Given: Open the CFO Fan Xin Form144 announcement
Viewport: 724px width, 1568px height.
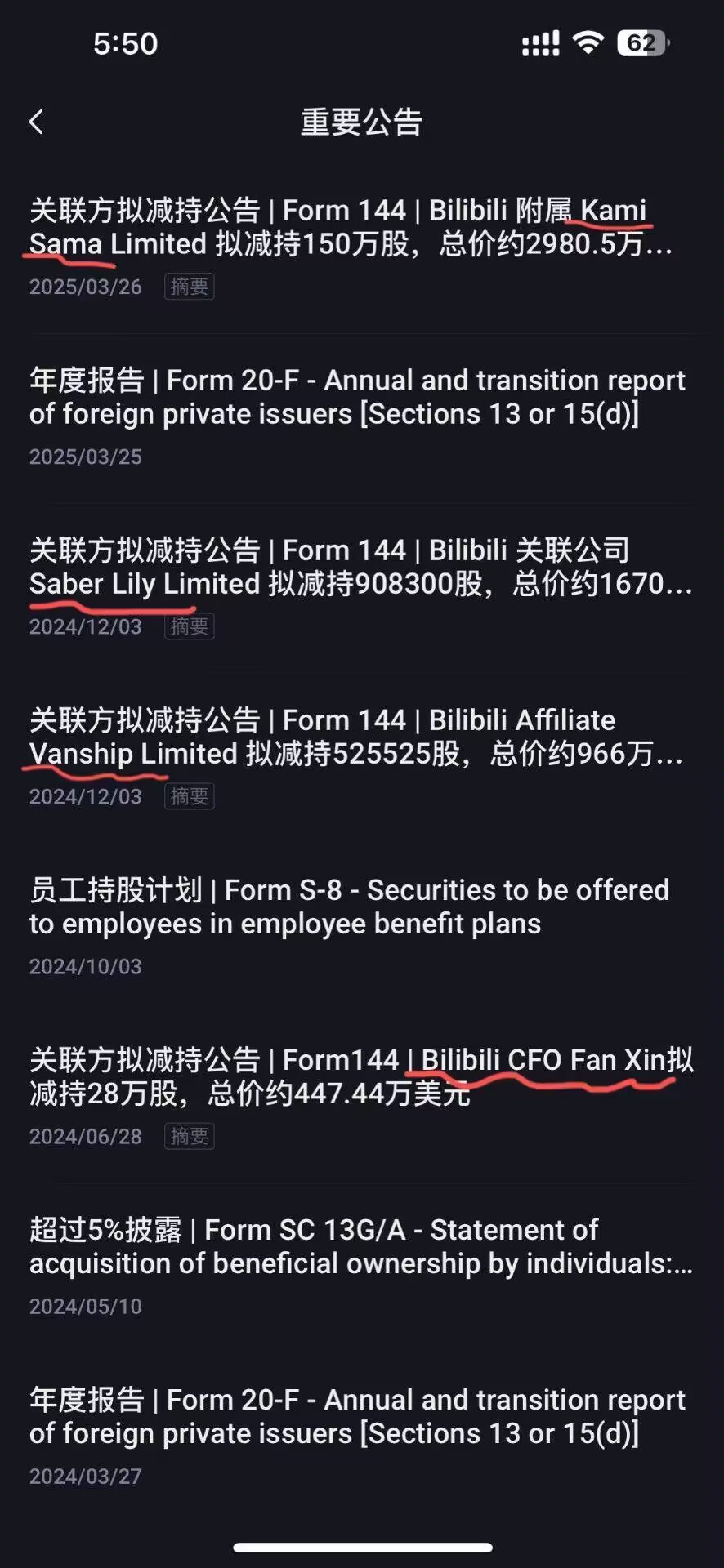Looking at the screenshot, I should tap(360, 1076).
